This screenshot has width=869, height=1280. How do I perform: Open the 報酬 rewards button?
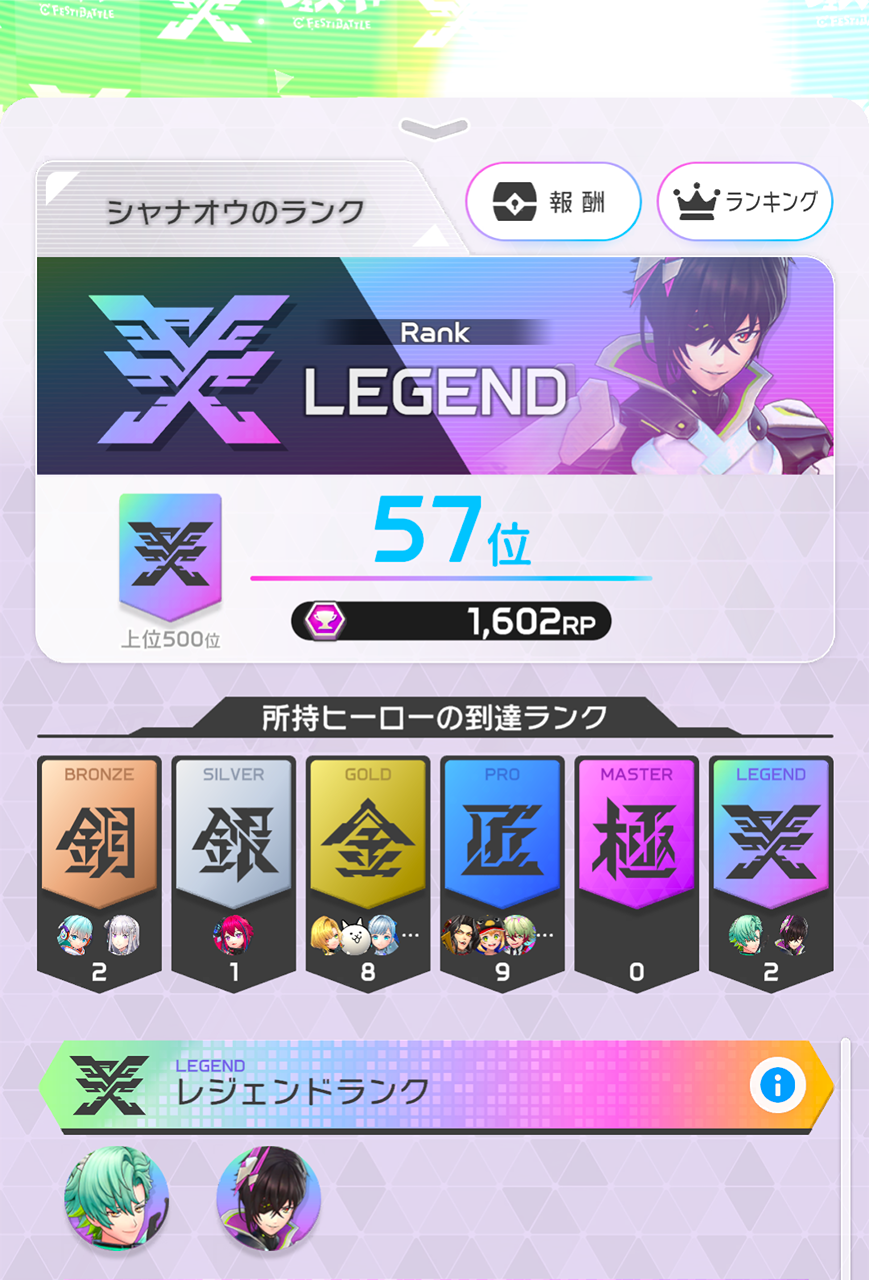point(553,203)
